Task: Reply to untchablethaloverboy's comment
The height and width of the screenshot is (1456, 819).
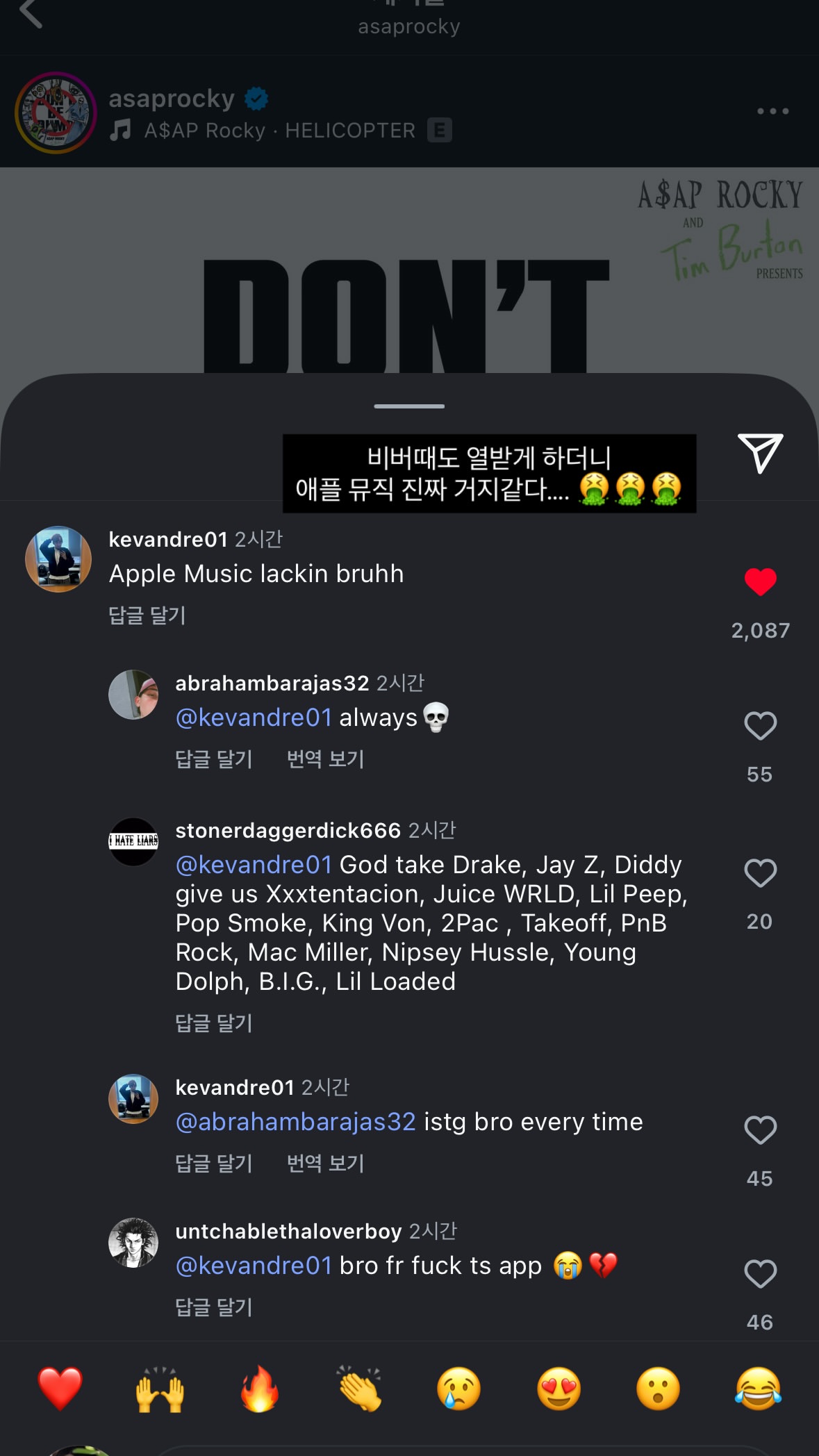Action: tap(214, 1307)
